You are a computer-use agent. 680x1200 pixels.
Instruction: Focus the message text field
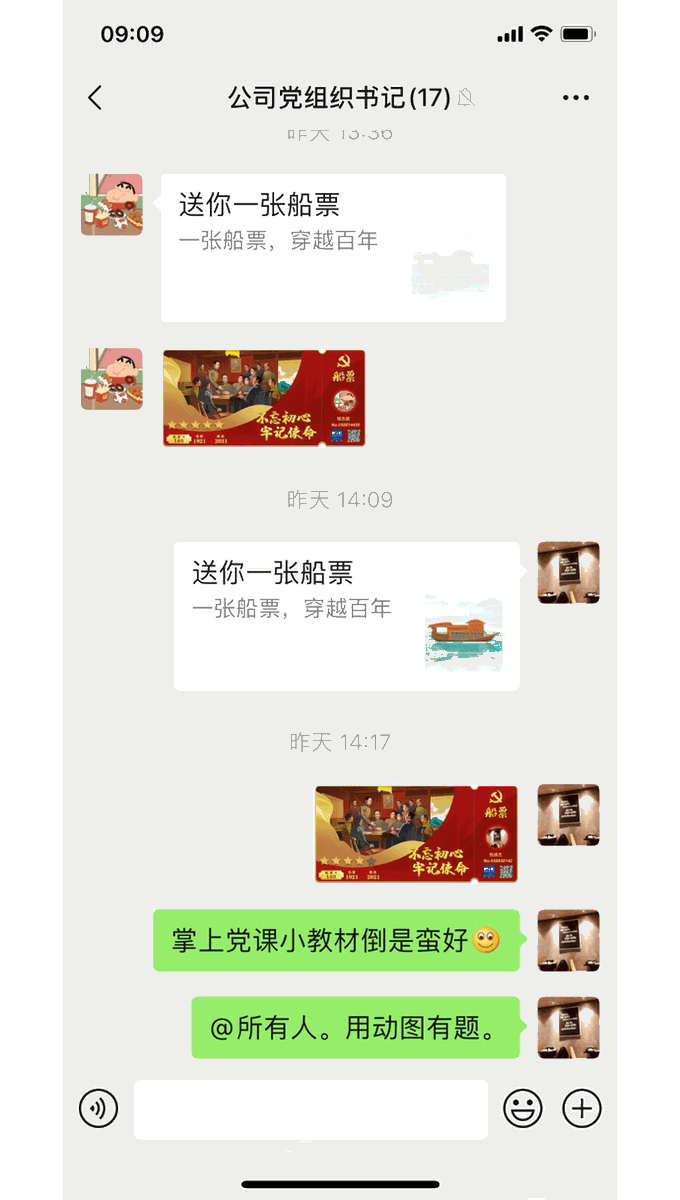[x=311, y=1109]
